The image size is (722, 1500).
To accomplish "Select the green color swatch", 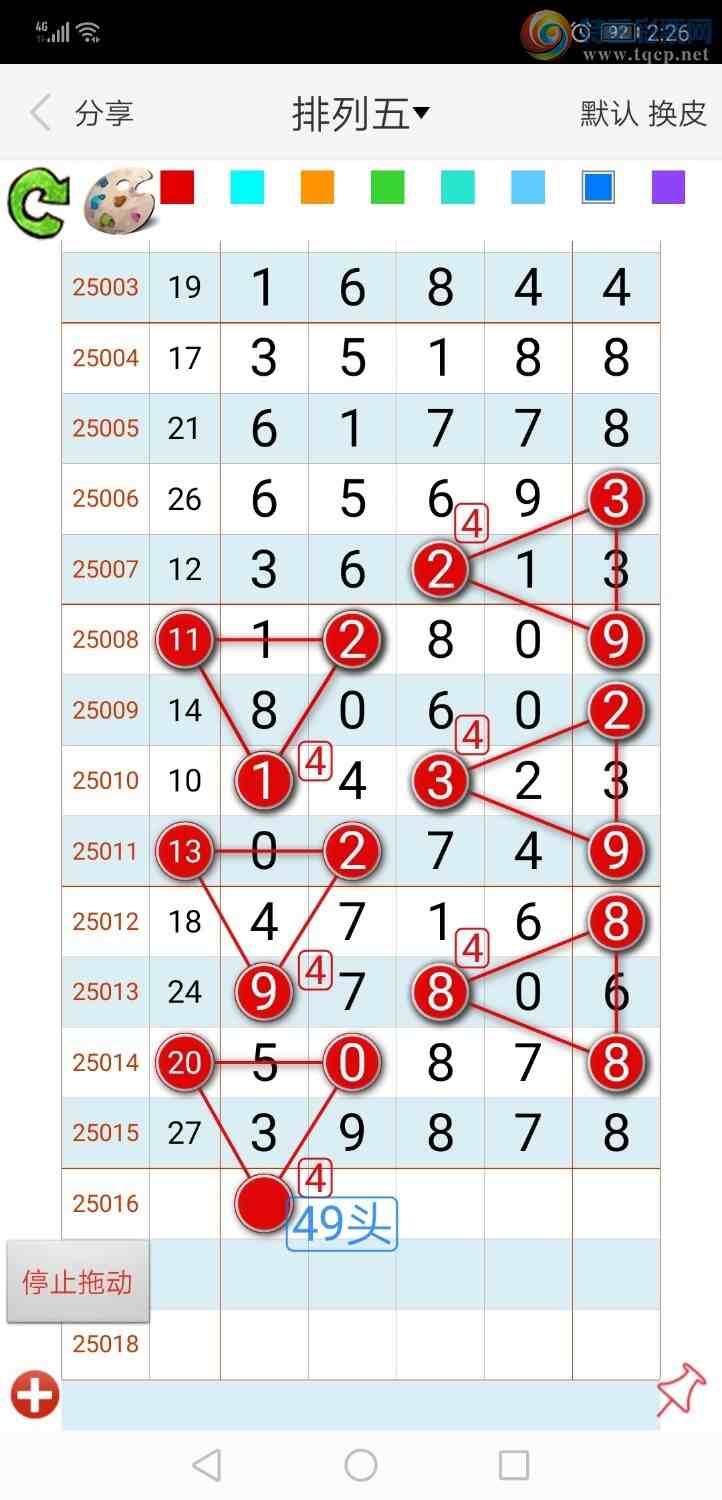I will click(x=387, y=188).
